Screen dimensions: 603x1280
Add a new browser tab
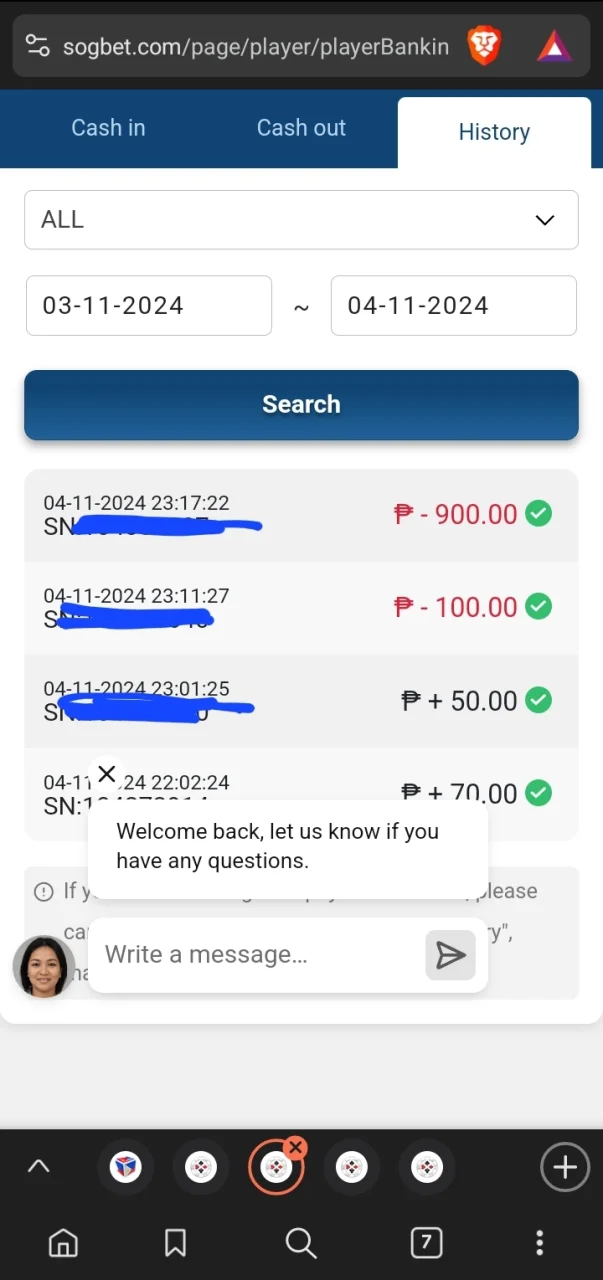pyautogui.click(x=564, y=1166)
